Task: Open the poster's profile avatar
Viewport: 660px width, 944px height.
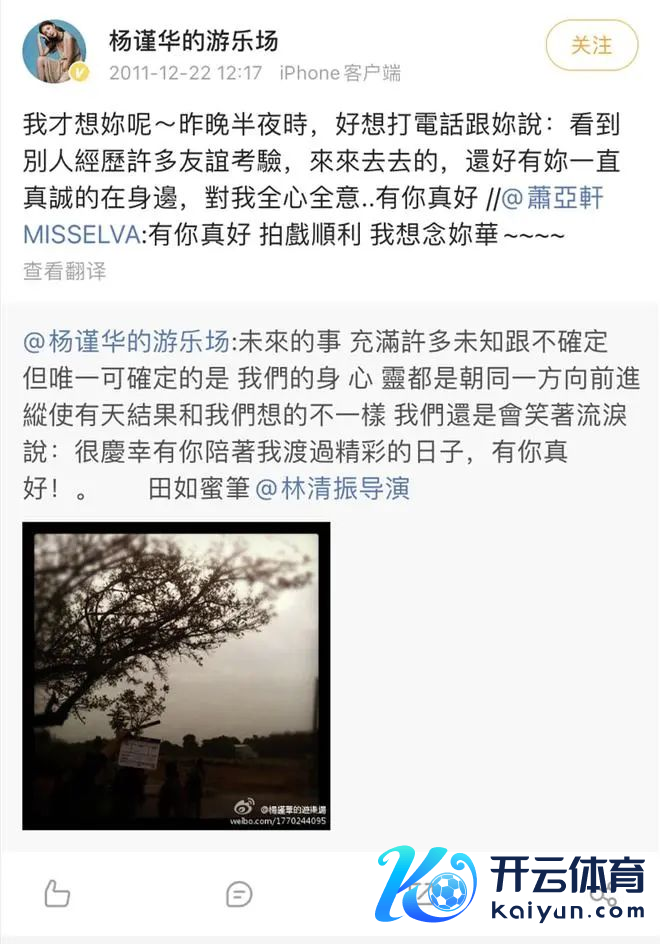Action: pos(54,52)
